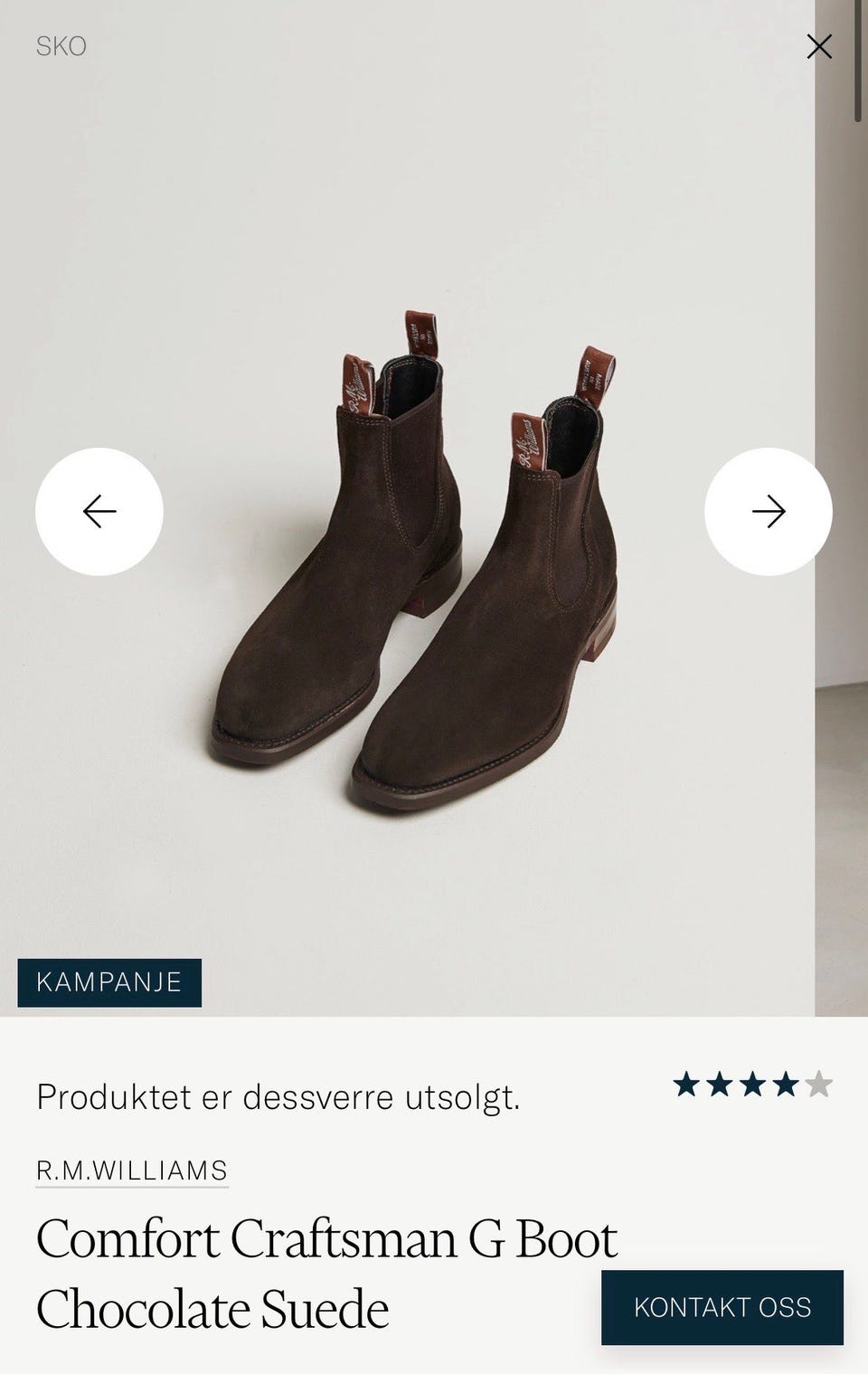Click the Chocolate Suede title line
Image resolution: width=868 pixels, height=1374 pixels.
point(210,1308)
